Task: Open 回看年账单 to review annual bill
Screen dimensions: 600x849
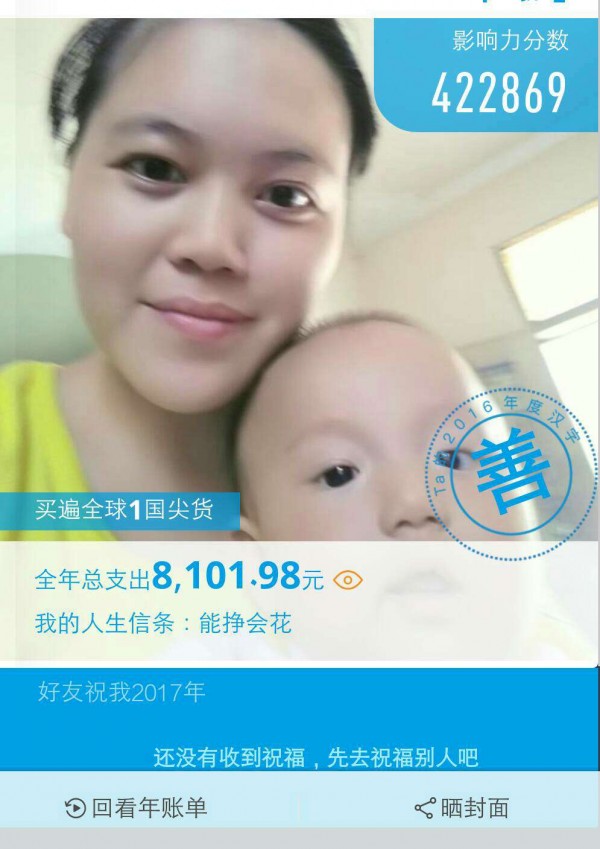Action: pyautogui.click(x=136, y=808)
